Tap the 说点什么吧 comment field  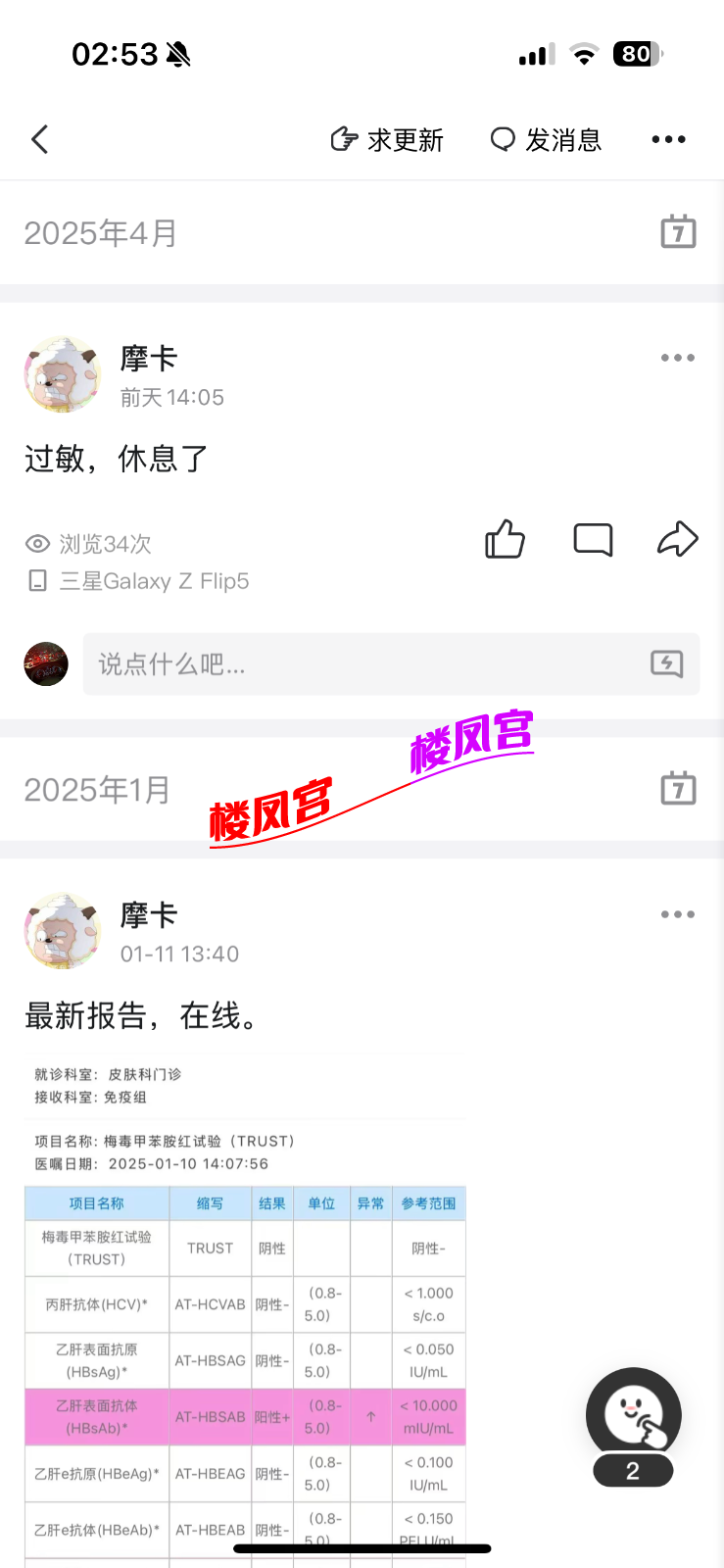coord(362,664)
